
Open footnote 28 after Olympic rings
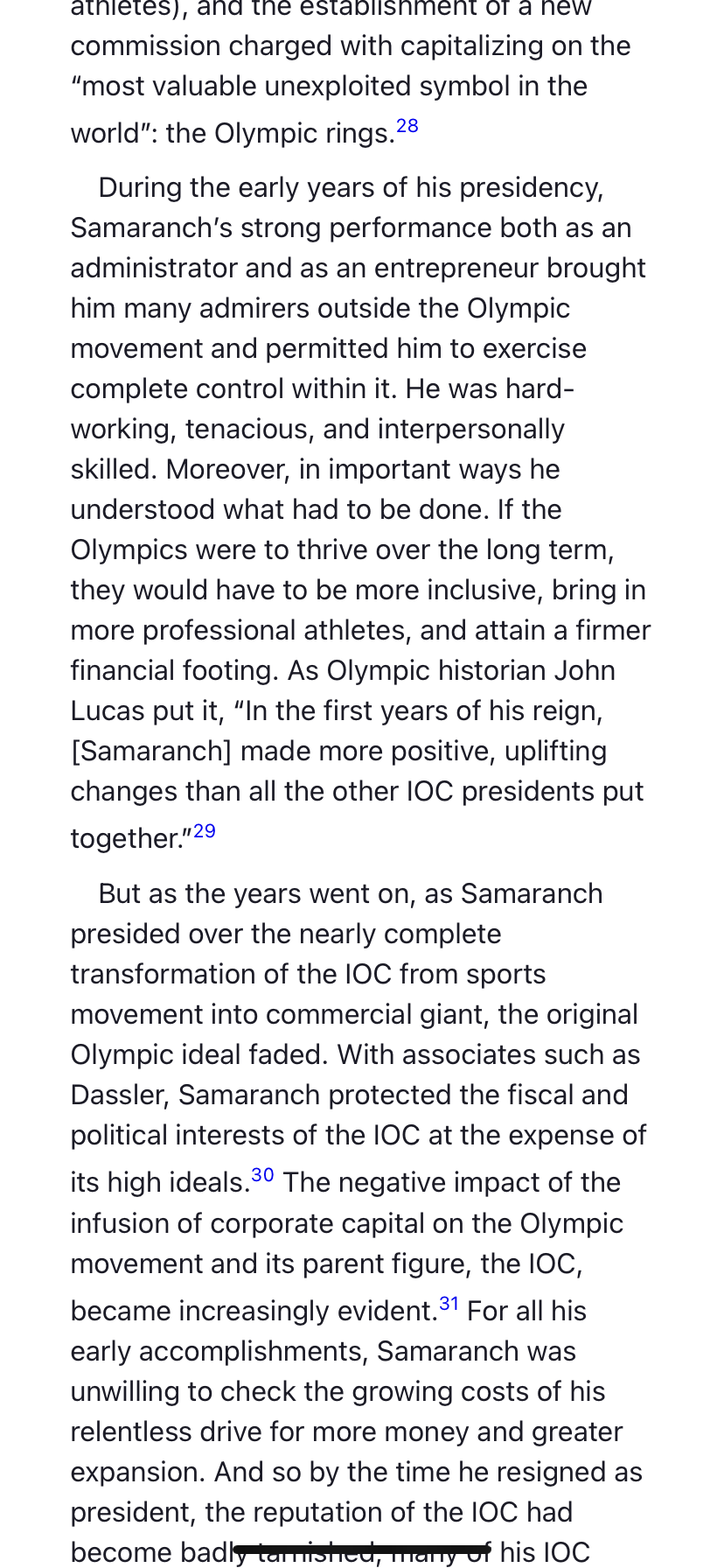click(x=407, y=126)
